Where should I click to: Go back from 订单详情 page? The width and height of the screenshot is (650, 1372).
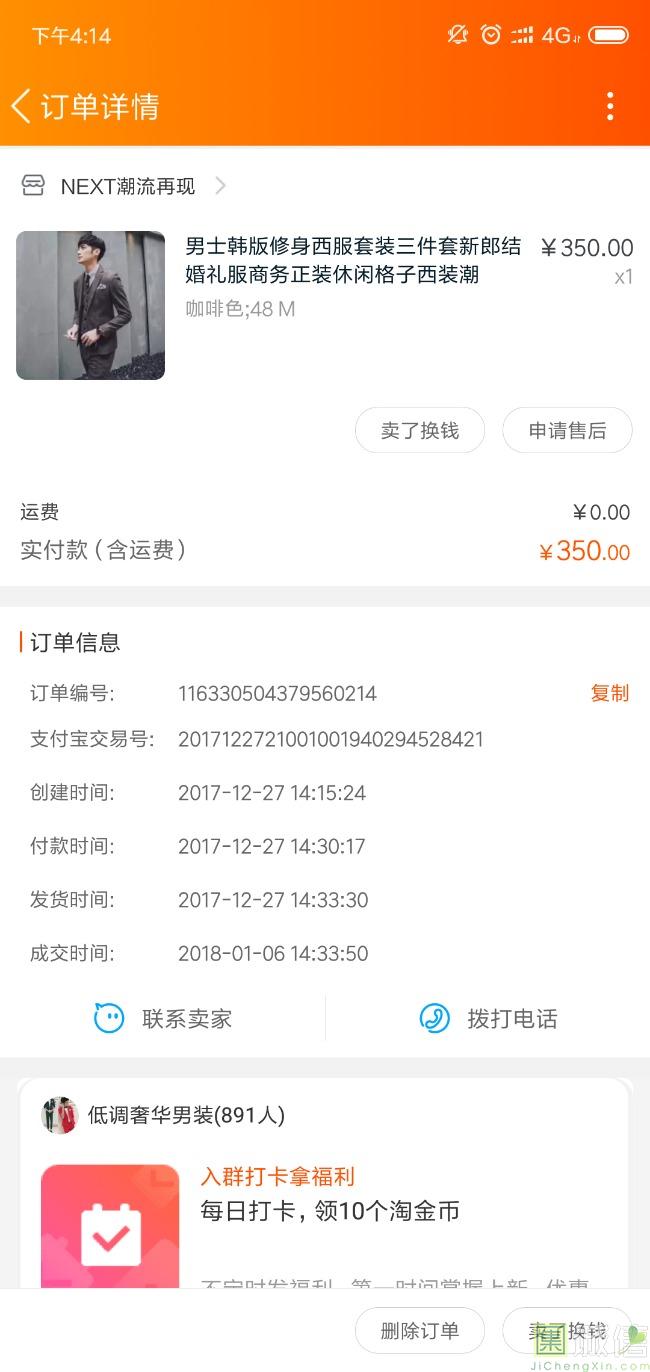click(22, 106)
